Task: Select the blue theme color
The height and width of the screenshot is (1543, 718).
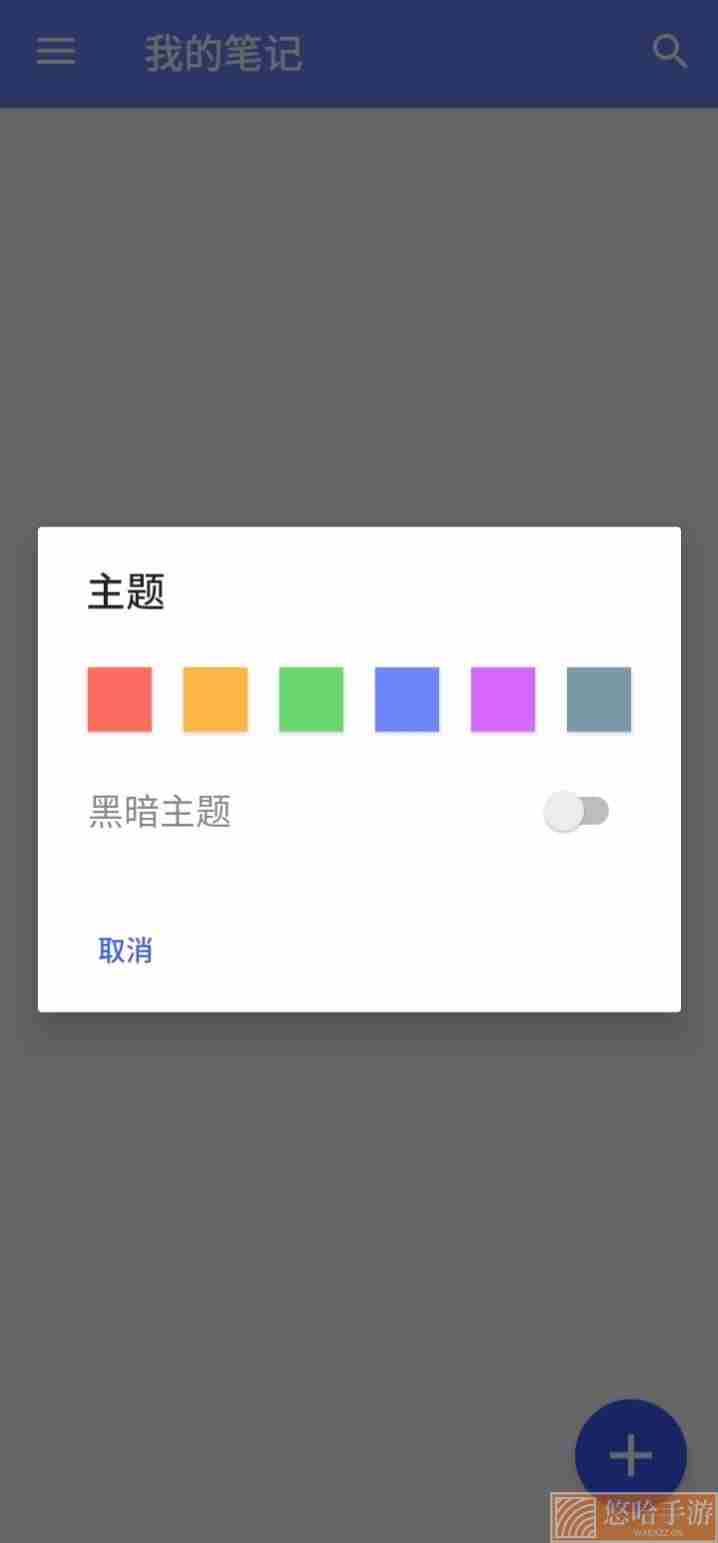Action: pyautogui.click(x=407, y=699)
